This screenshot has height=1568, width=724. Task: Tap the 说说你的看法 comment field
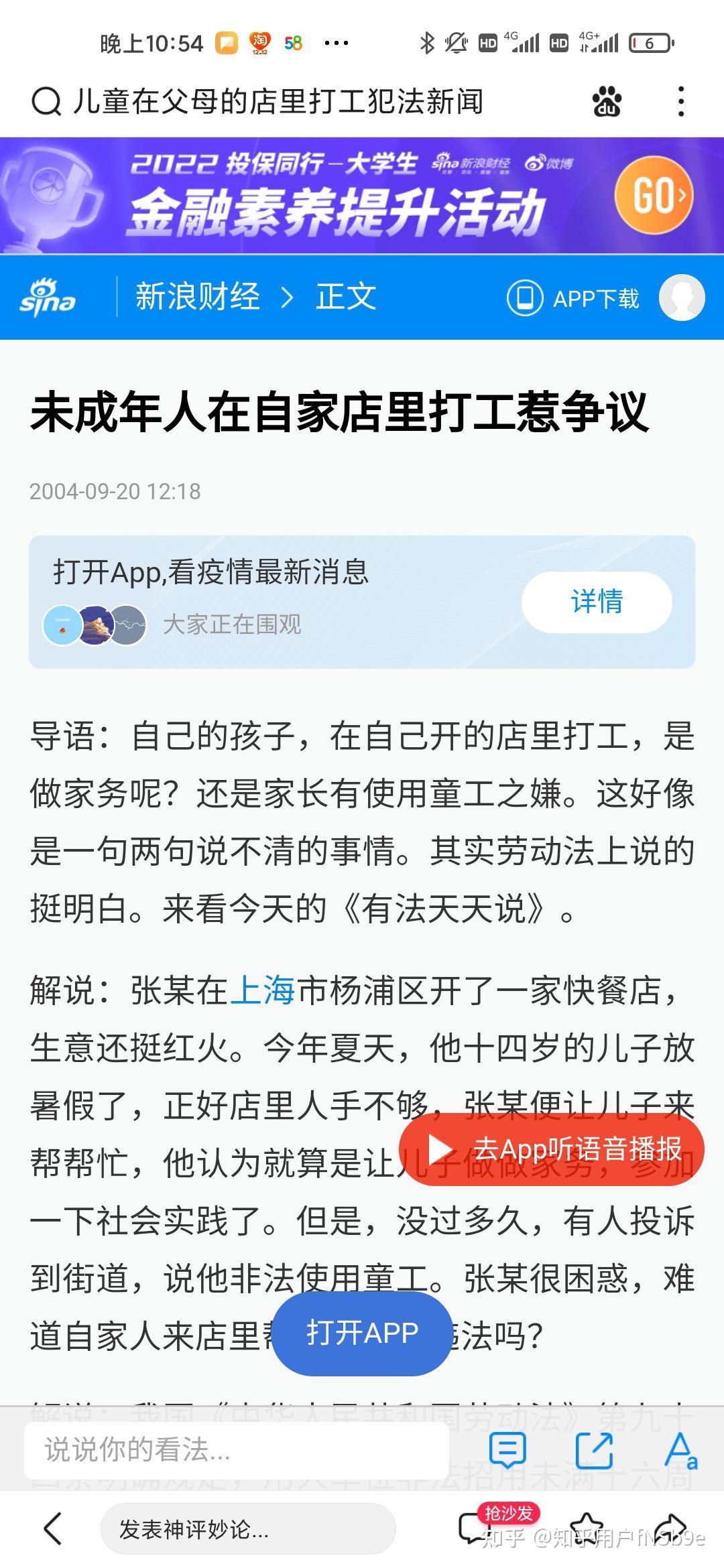pos(236,1449)
